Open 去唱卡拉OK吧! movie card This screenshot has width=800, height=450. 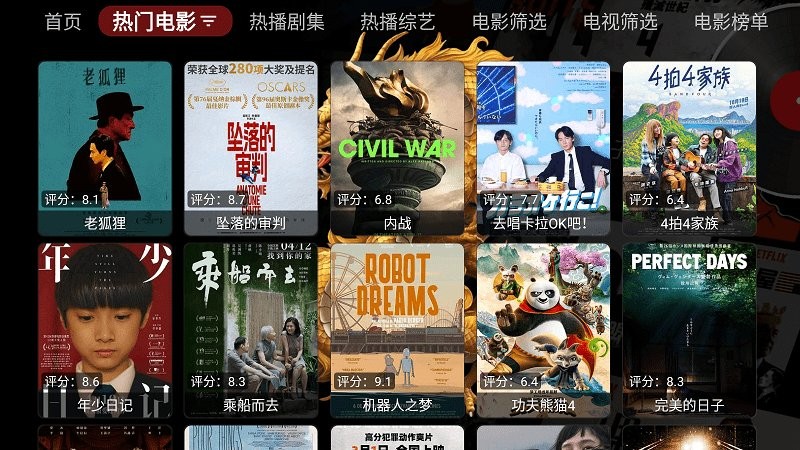pos(543,147)
